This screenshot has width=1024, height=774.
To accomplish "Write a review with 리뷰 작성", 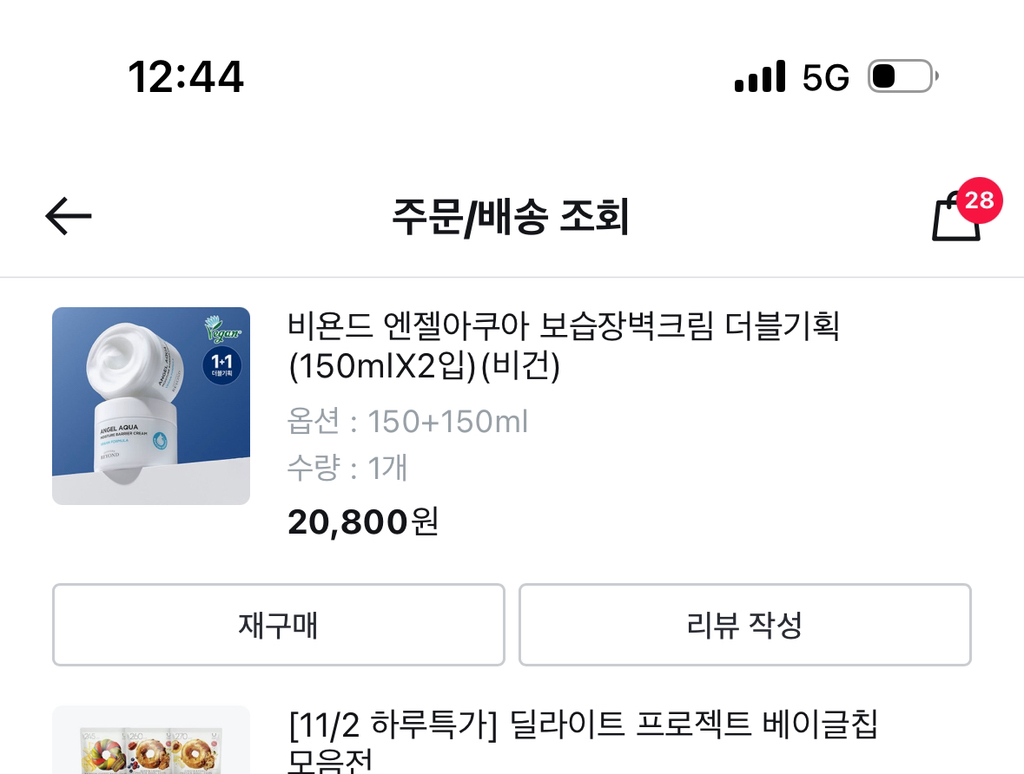I will 744,625.
